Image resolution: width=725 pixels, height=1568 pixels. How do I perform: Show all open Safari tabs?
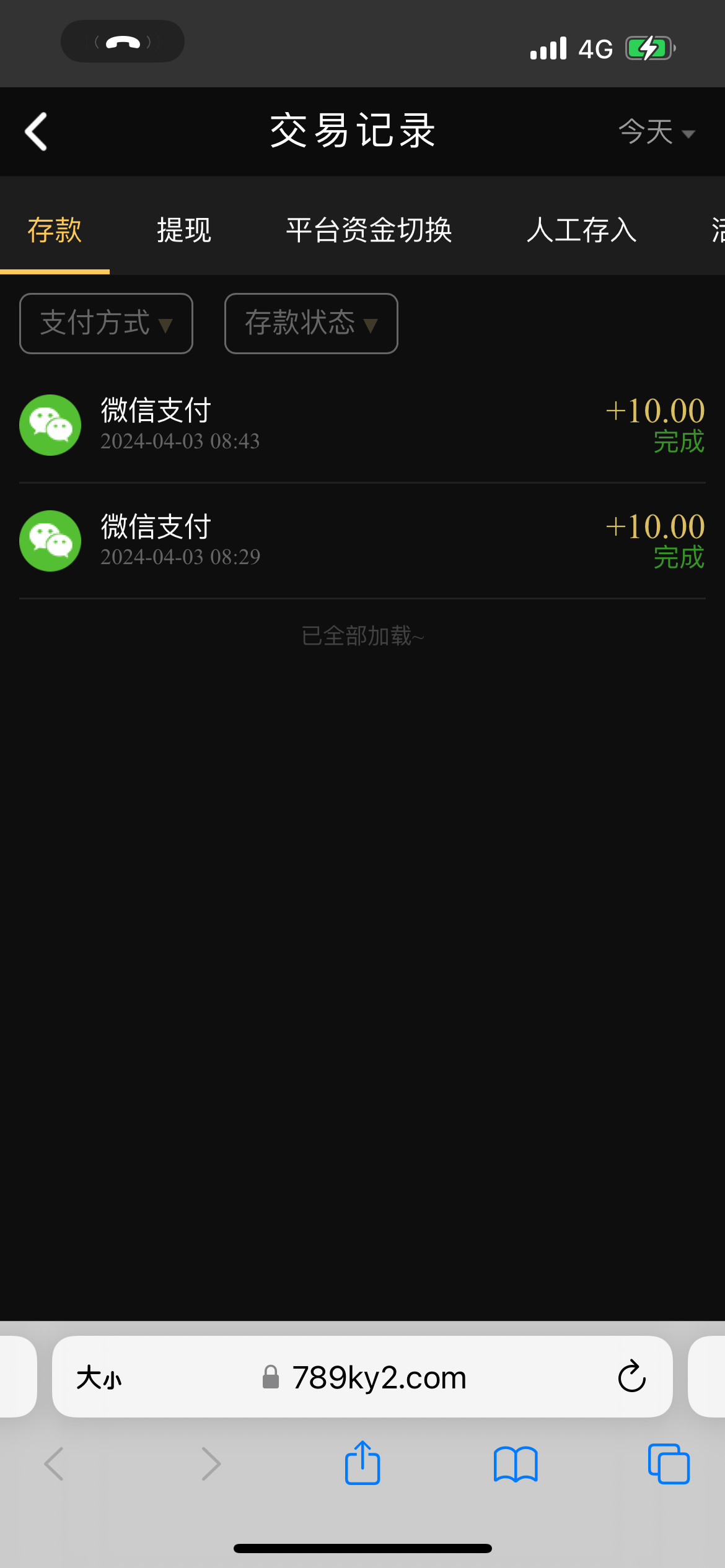pos(668,1464)
